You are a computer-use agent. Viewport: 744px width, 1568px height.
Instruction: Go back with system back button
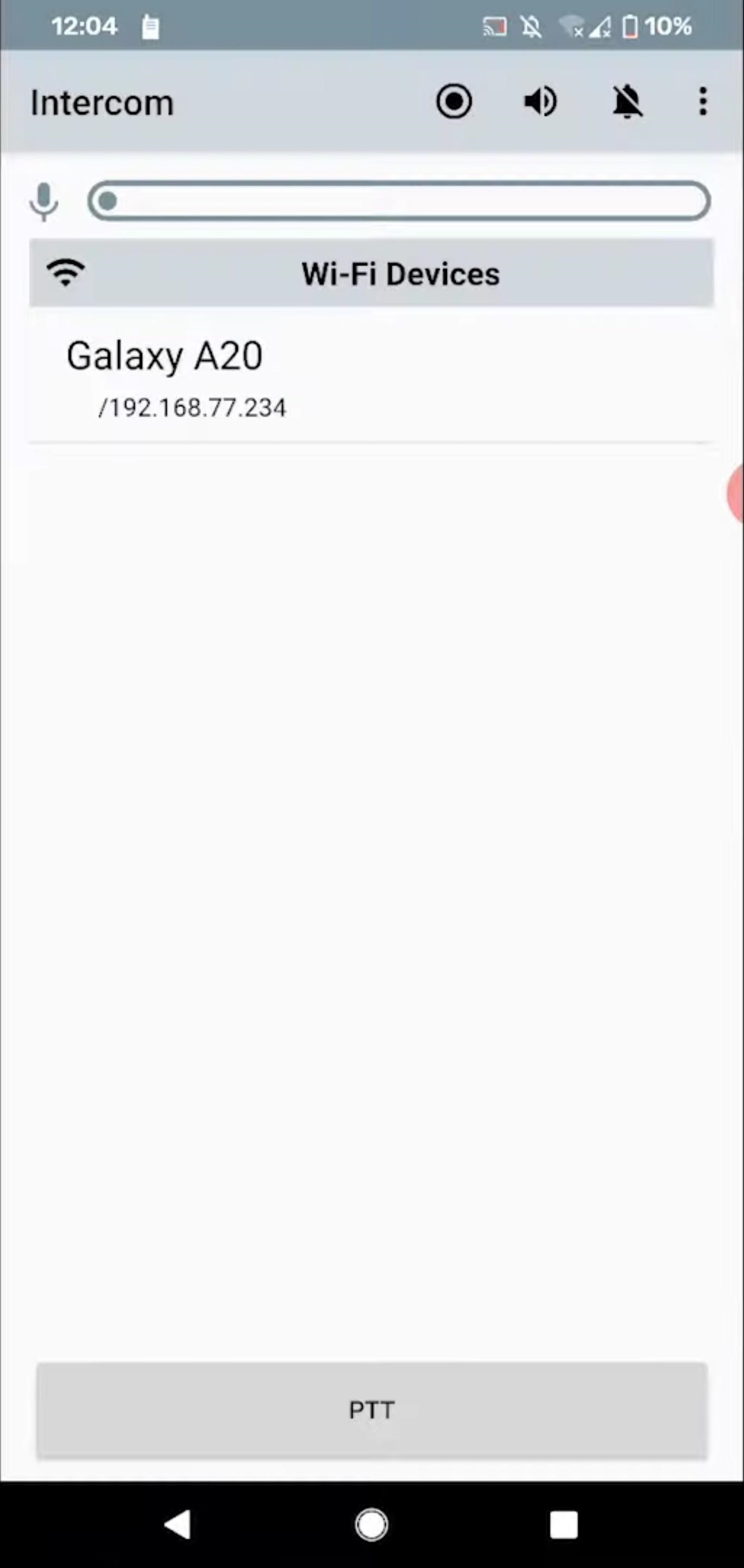[177, 1524]
